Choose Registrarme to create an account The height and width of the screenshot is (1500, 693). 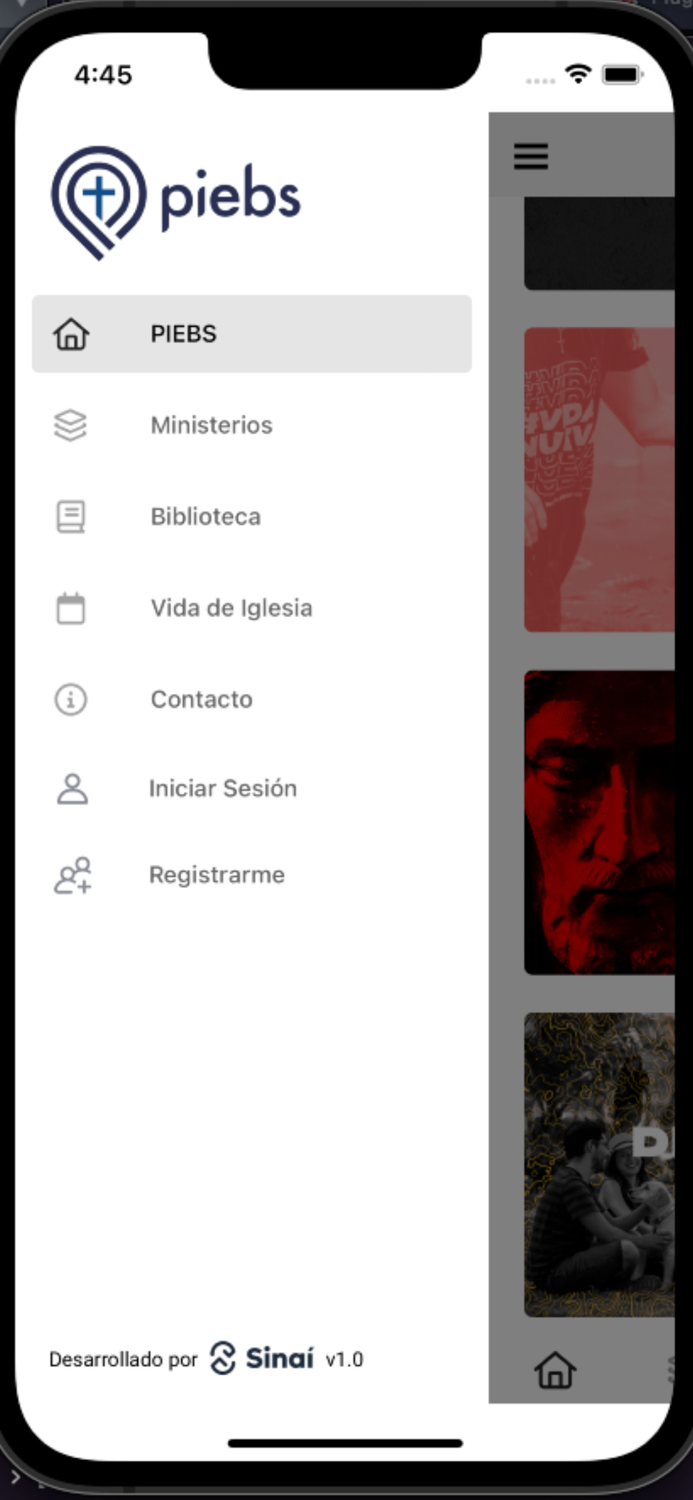point(216,875)
